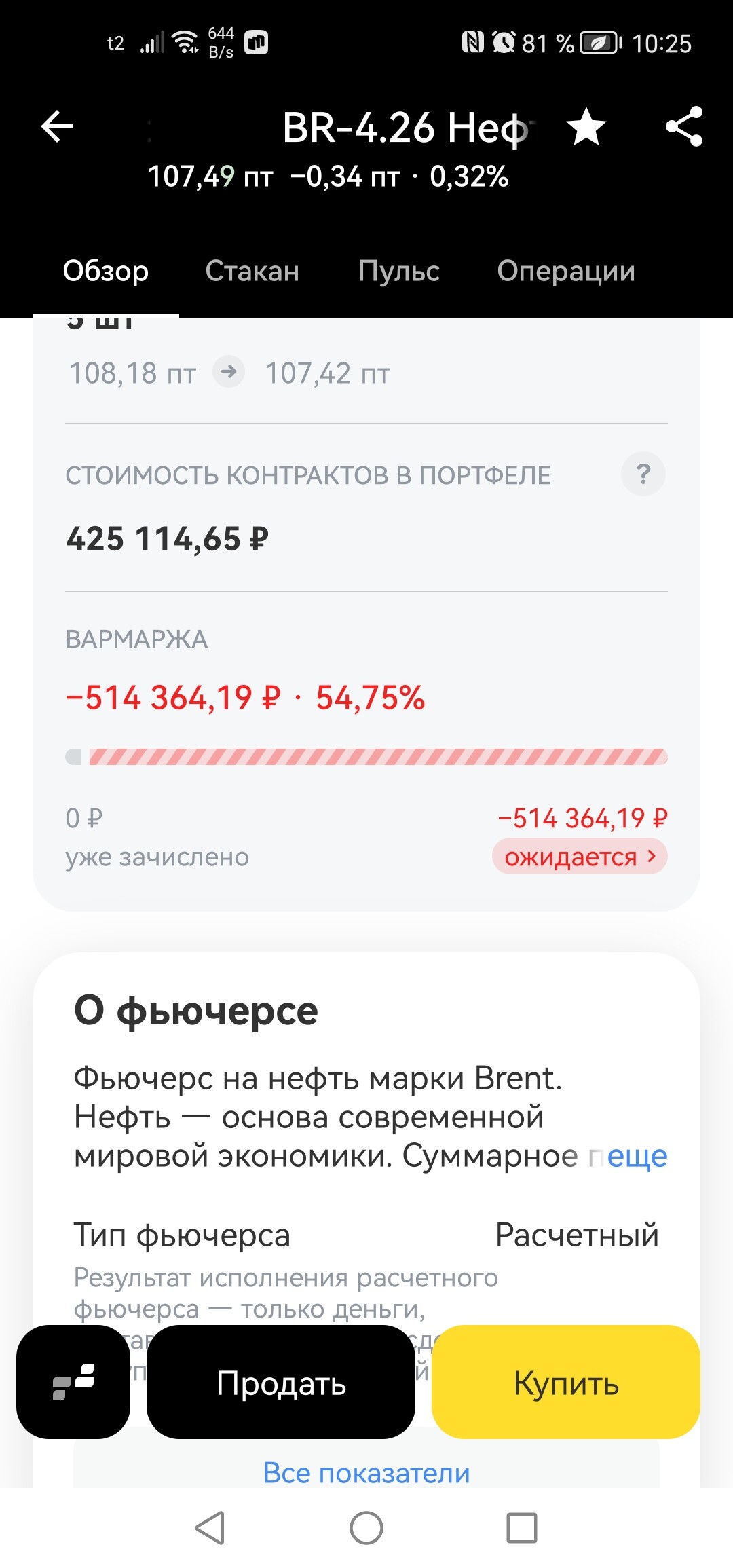733x1568 pixels.
Task: Buy the contract with Купить
Action: point(565,1382)
